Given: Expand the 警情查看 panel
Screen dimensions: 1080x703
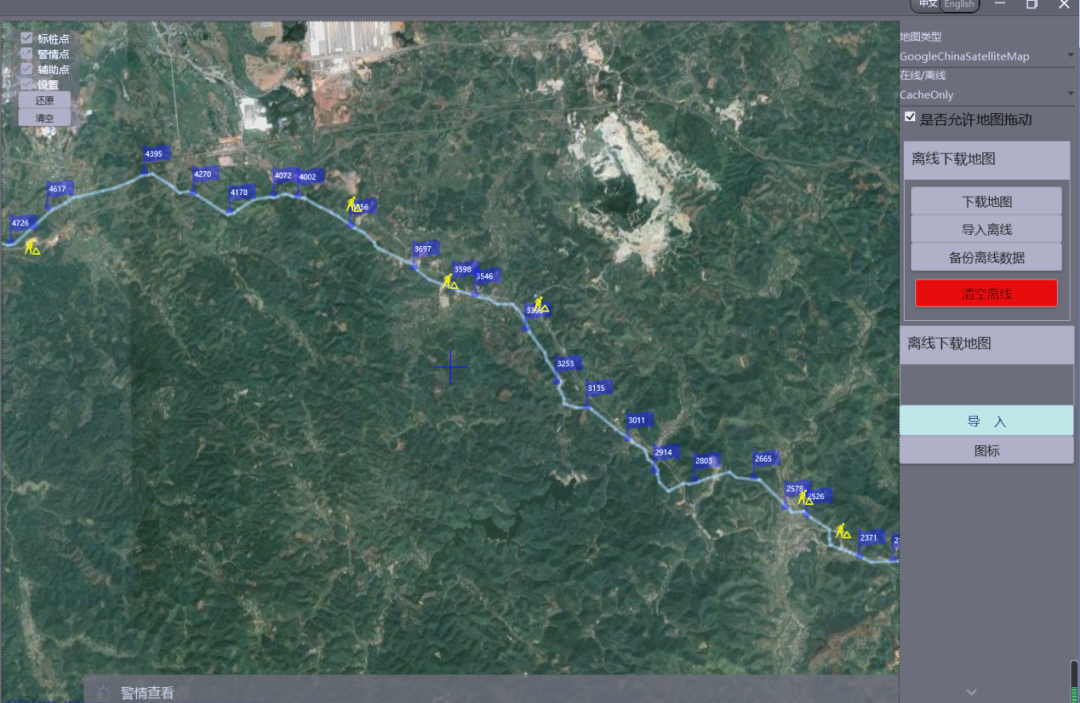Looking at the screenshot, I should 147,692.
